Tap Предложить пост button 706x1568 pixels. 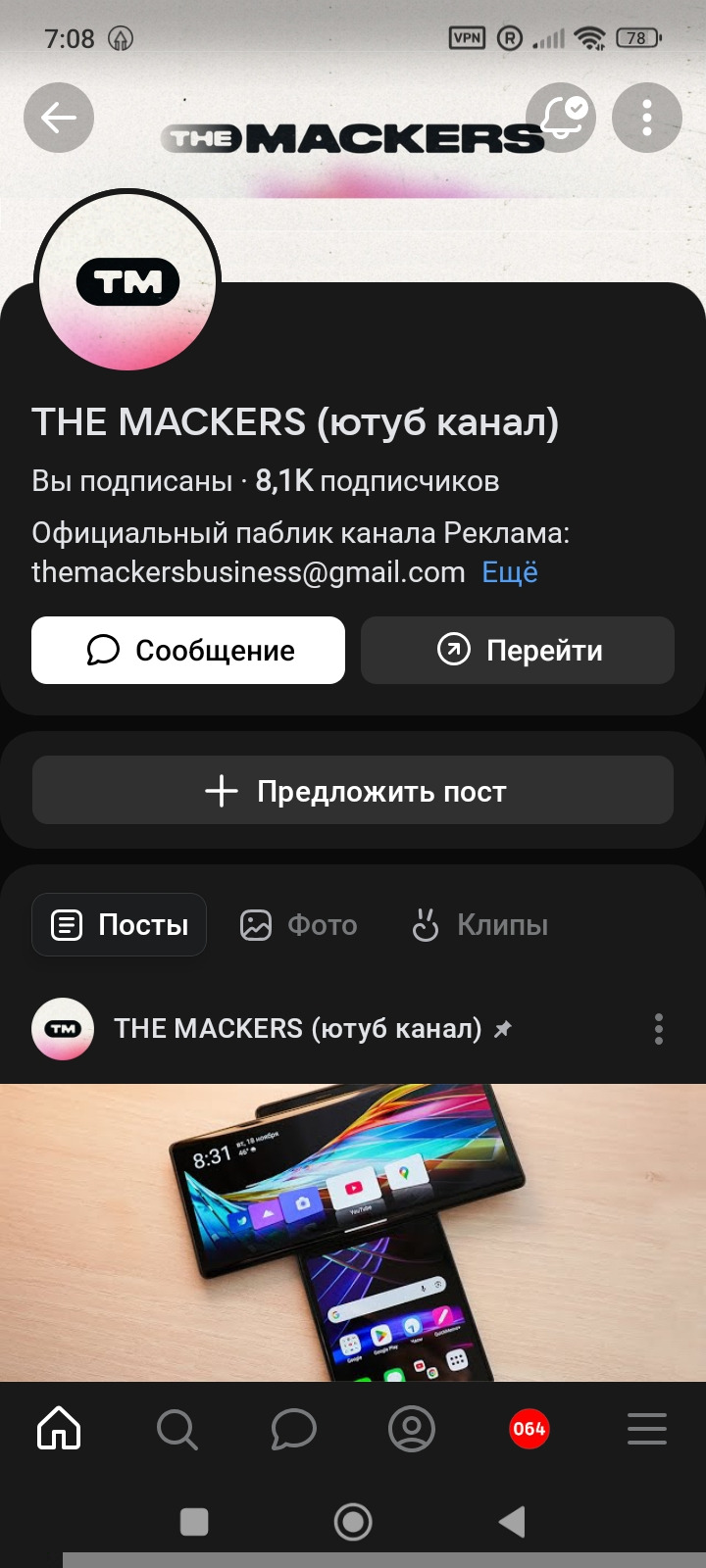(353, 791)
